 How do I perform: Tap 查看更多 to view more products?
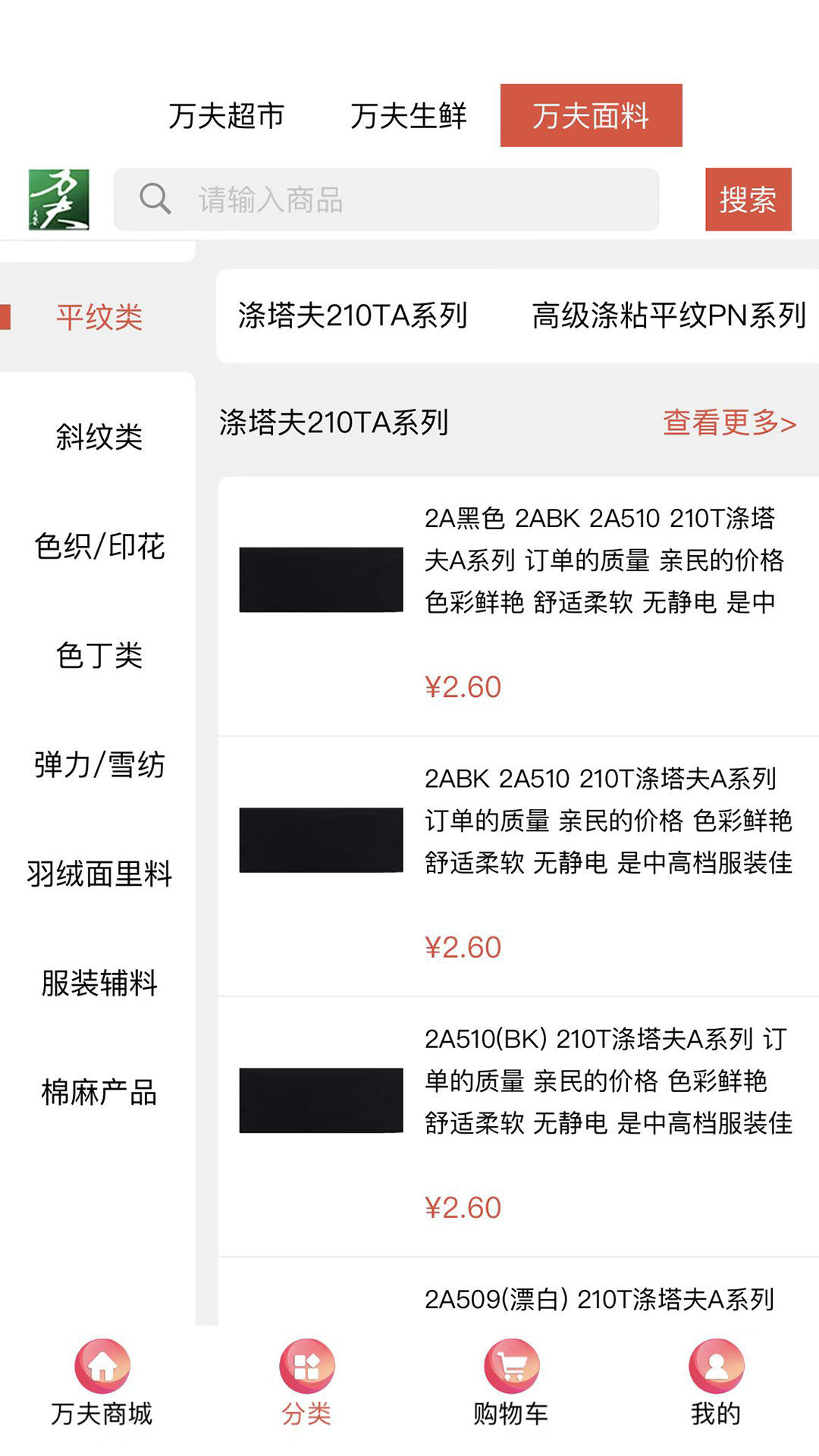(729, 422)
